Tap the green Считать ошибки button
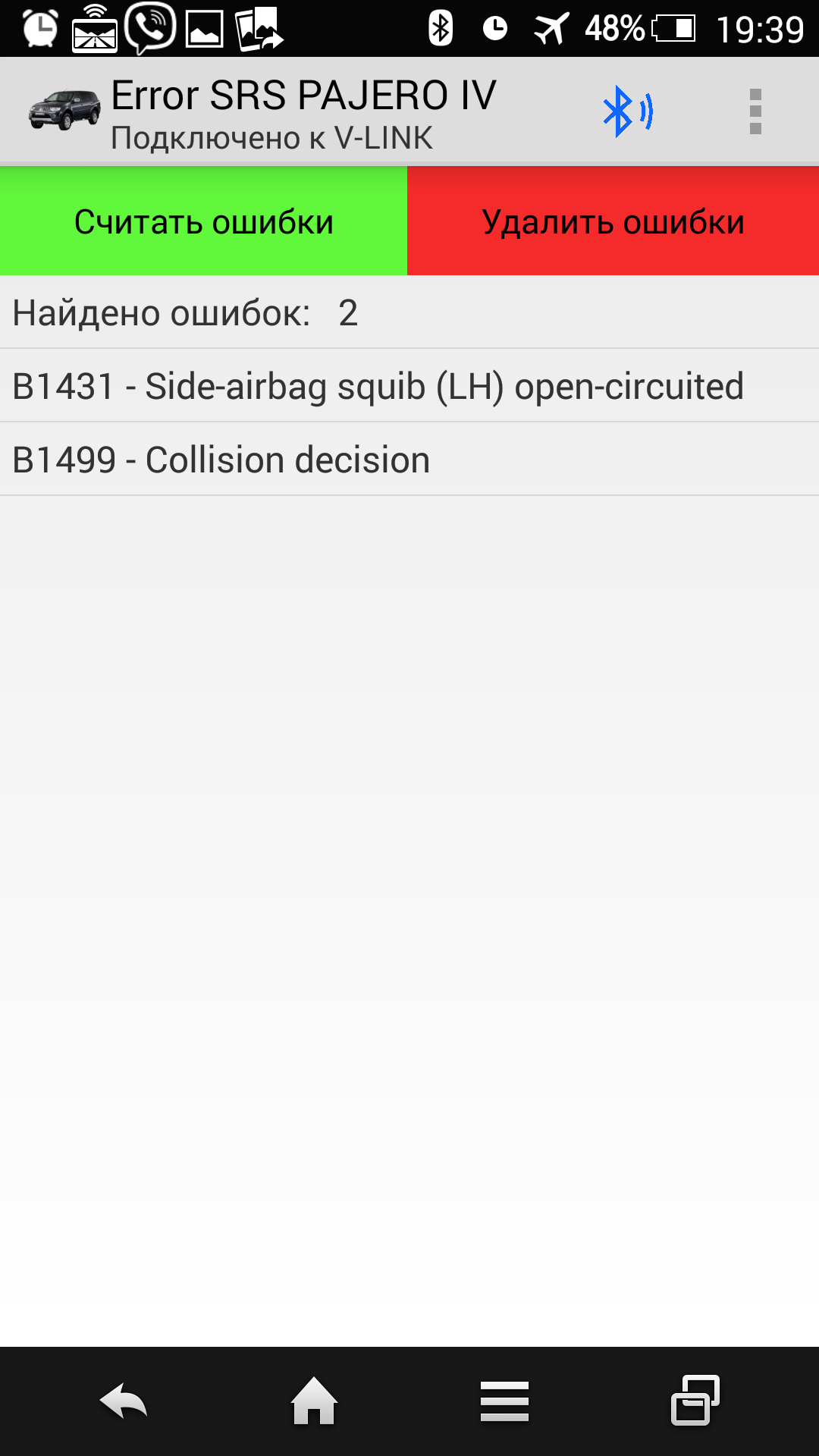The width and height of the screenshot is (819, 1456). (x=203, y=221)
